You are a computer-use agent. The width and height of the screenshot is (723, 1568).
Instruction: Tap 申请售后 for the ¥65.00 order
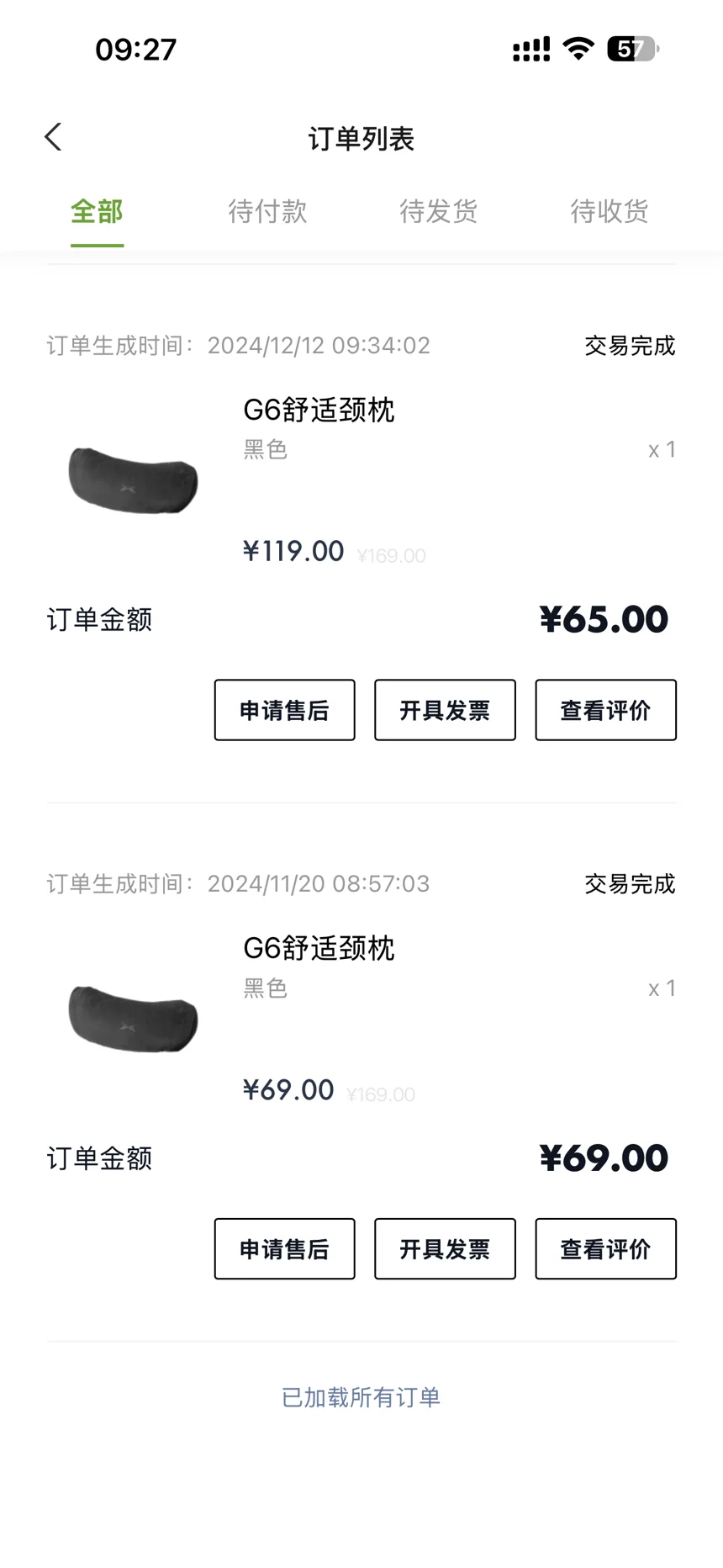(284, 710)
